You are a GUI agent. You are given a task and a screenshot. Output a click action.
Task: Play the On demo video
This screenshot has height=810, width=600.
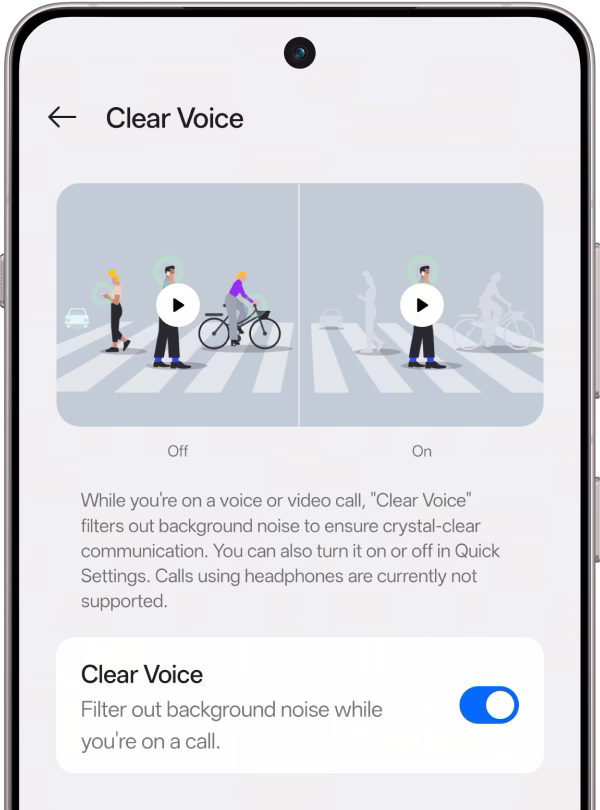click(421, 305)
